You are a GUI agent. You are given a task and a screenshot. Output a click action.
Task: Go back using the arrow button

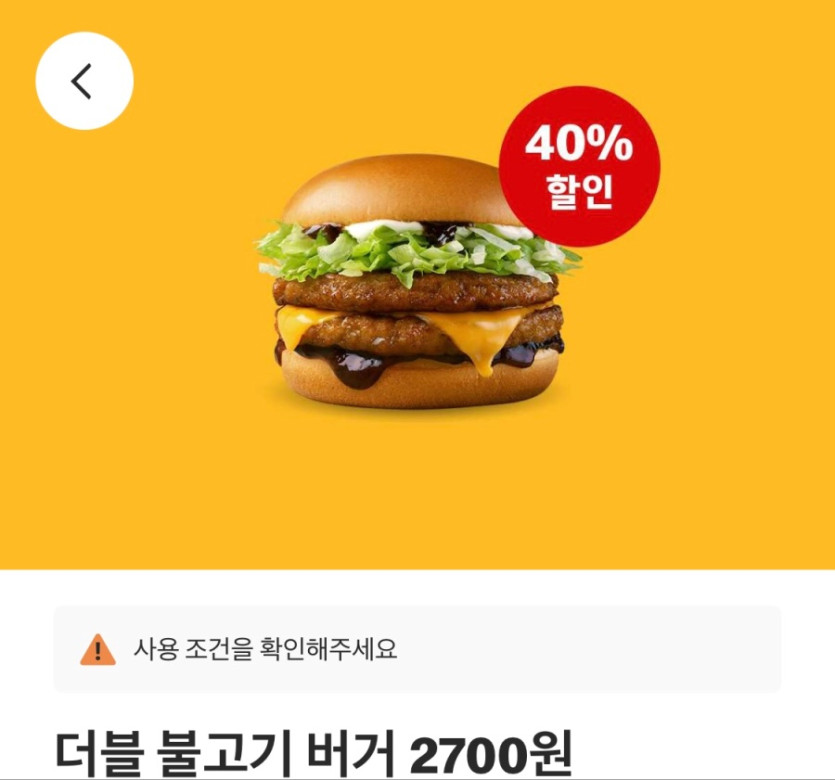click(84, 81)
